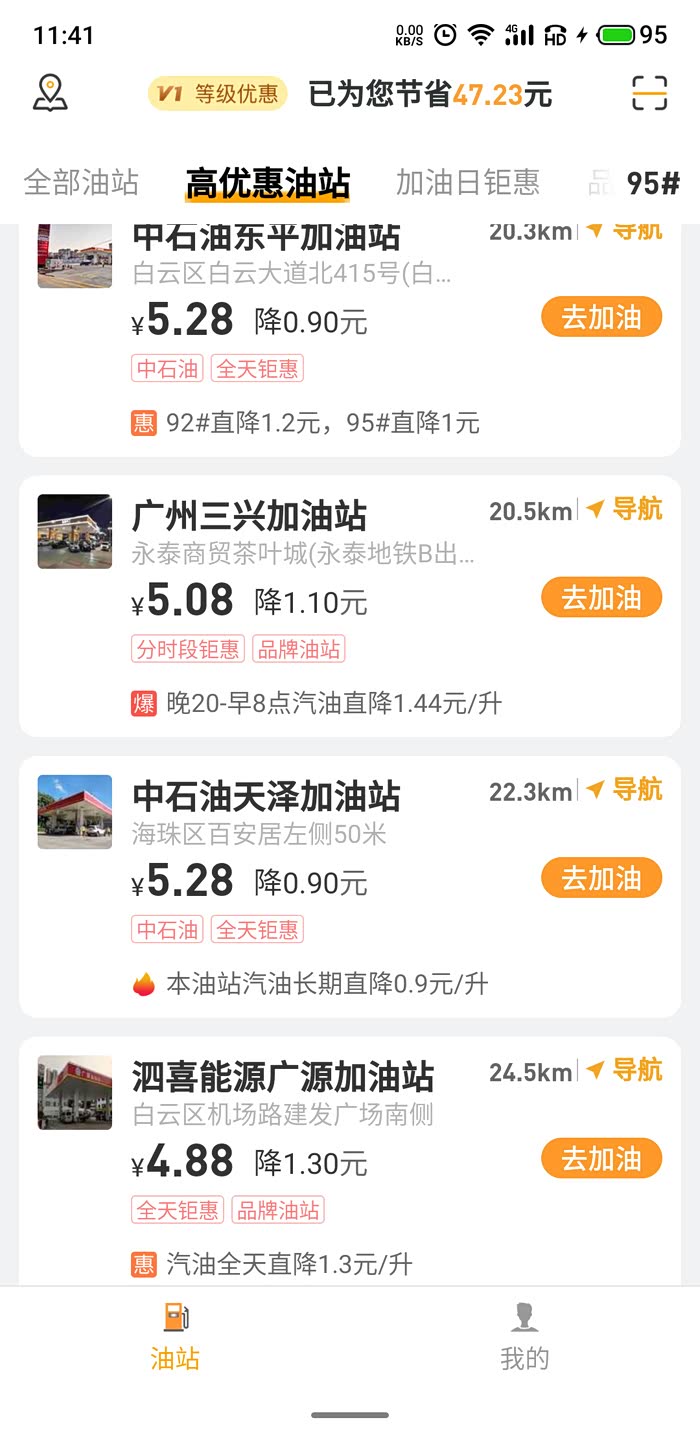The width and height of the screenshot is (700, 1446).
Task: Switch to the 加油日钜惠 tab
Action: pos(467,182)
